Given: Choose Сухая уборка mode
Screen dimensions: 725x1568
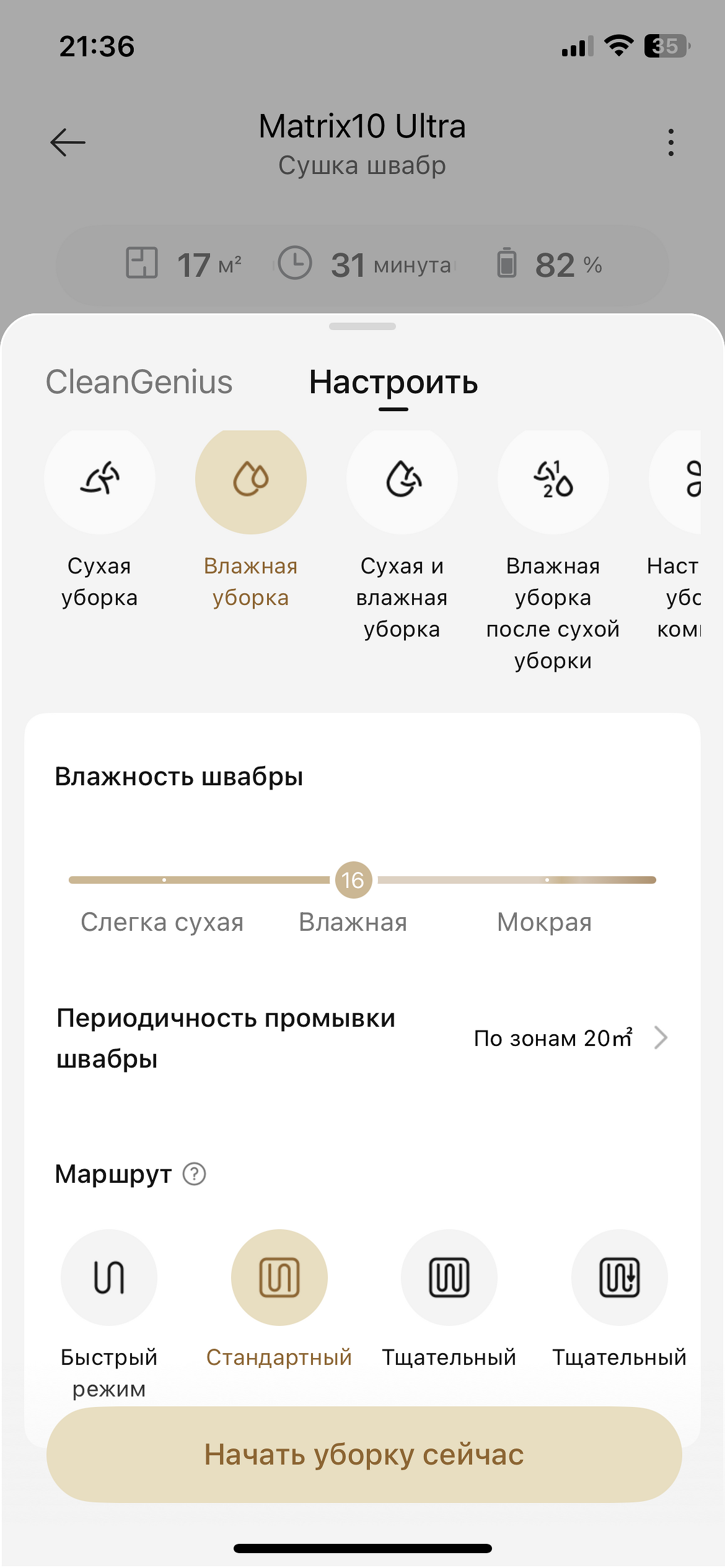Looking at the screenshot, I should [100, 480].
